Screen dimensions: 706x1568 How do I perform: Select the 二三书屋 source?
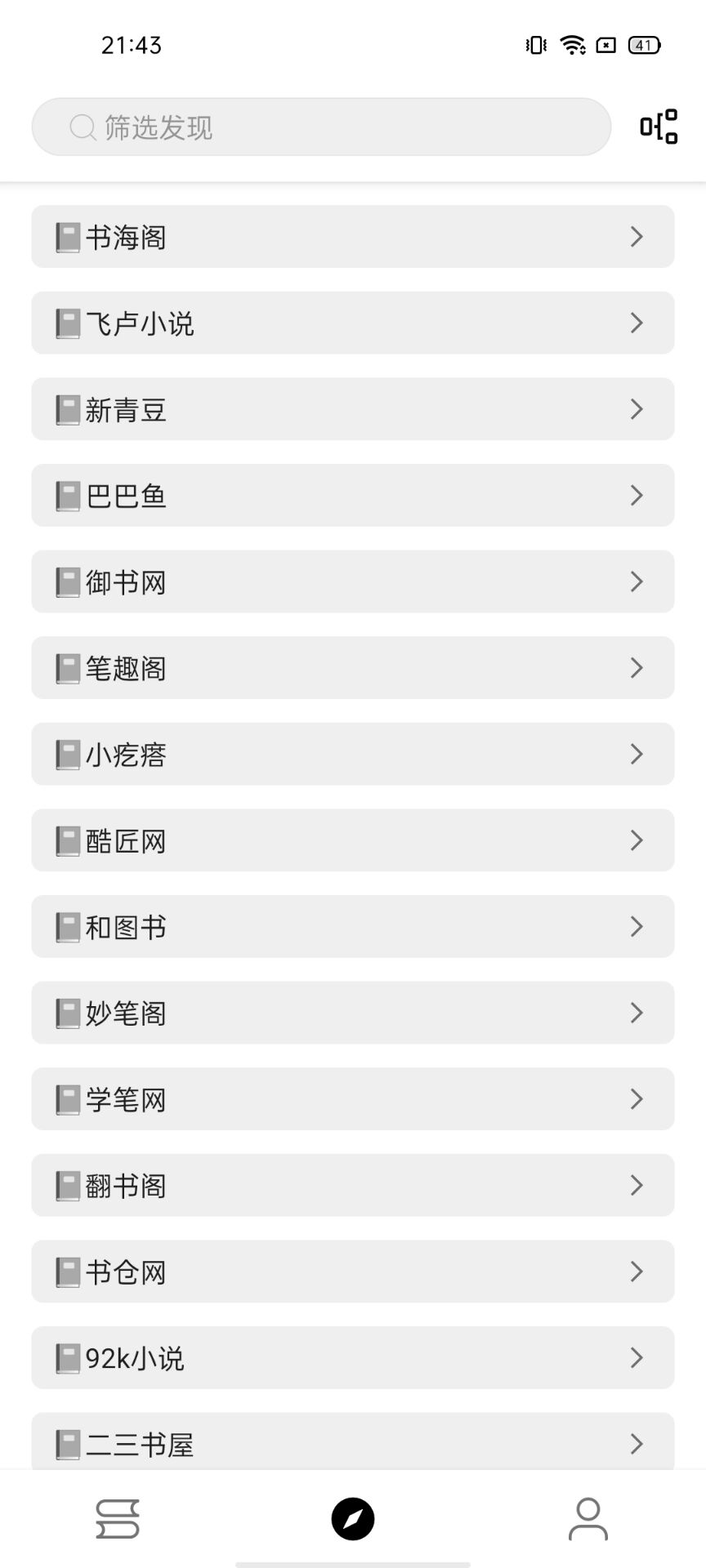[x=353, y=1442]
